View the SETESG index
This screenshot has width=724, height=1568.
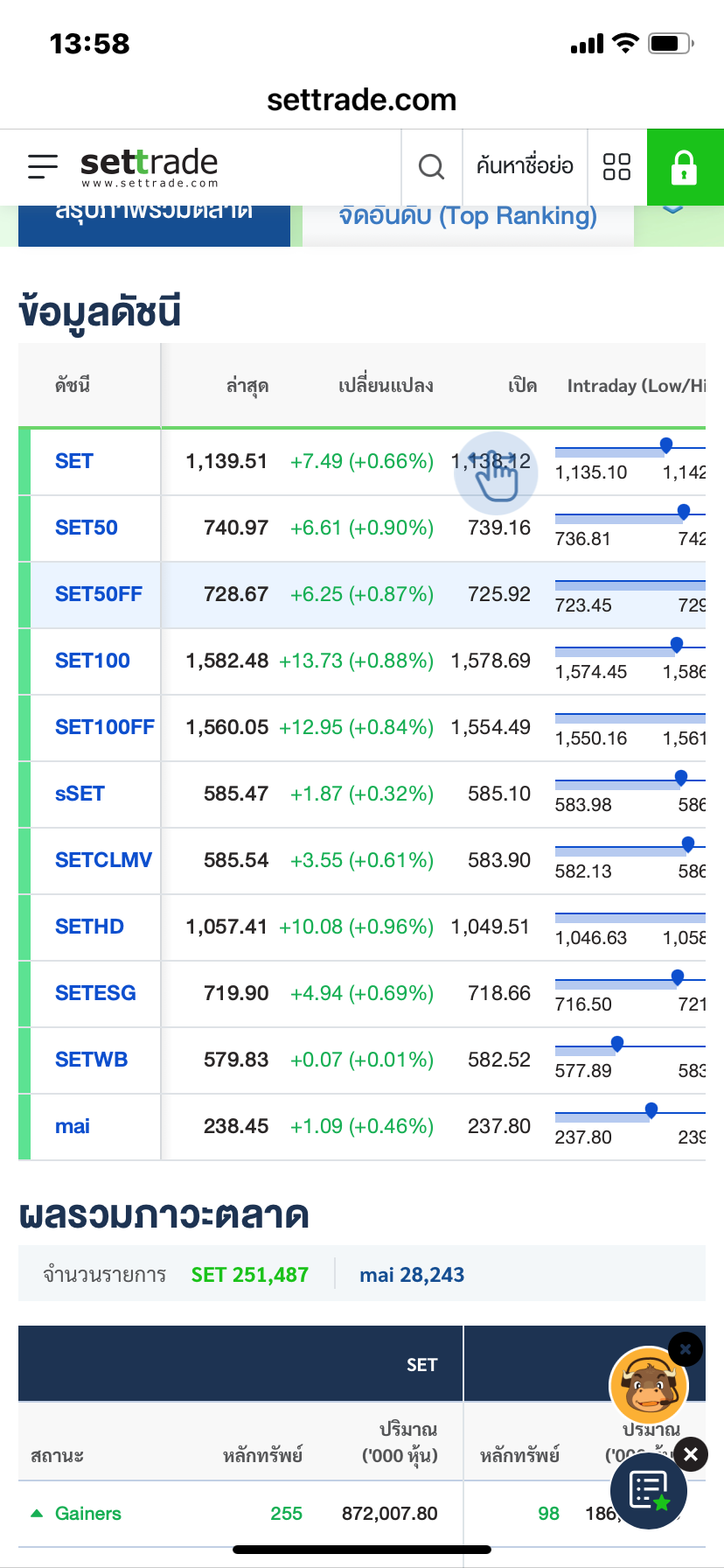point(95,993)
